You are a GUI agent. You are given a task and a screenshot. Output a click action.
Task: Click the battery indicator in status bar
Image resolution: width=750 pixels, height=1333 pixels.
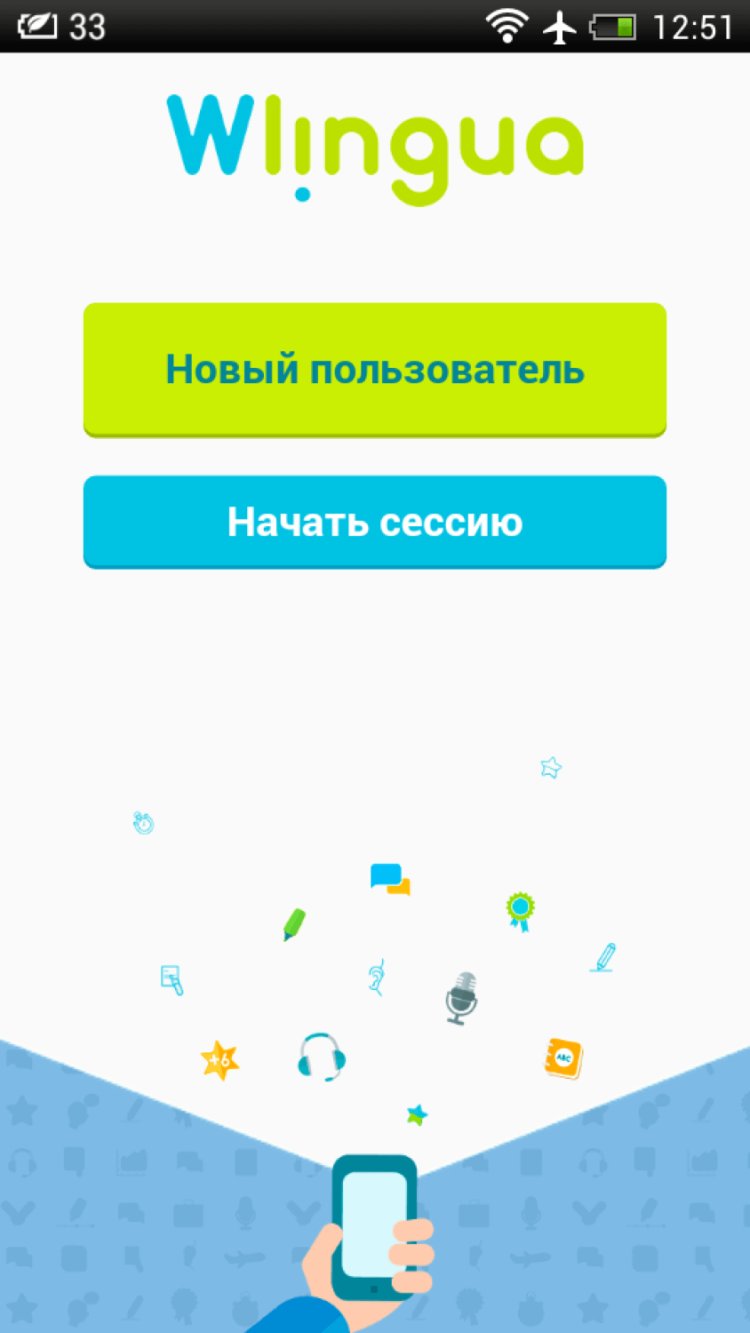(x=611, y=26)
